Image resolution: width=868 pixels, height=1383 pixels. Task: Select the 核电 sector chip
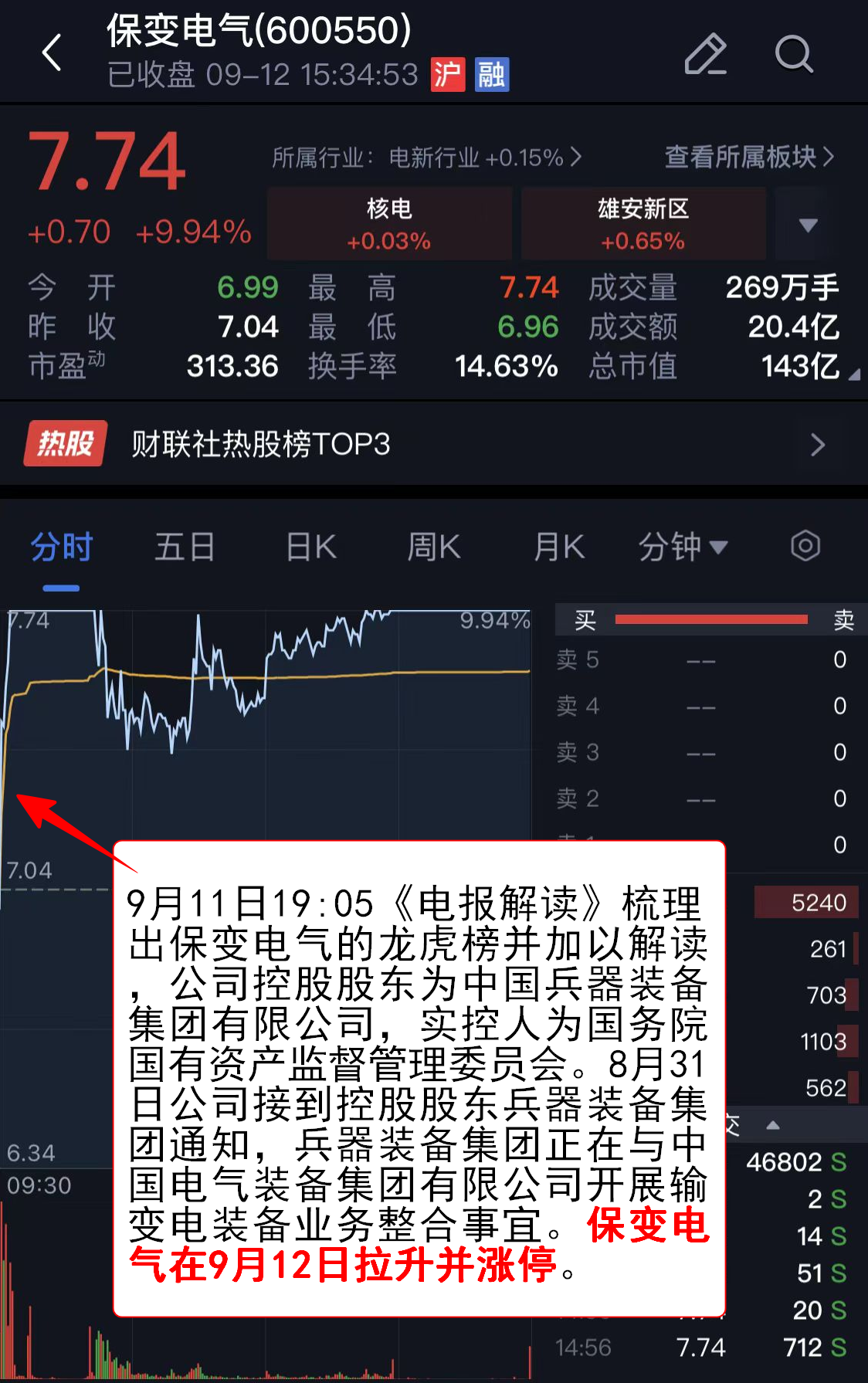tap(389, 224)
